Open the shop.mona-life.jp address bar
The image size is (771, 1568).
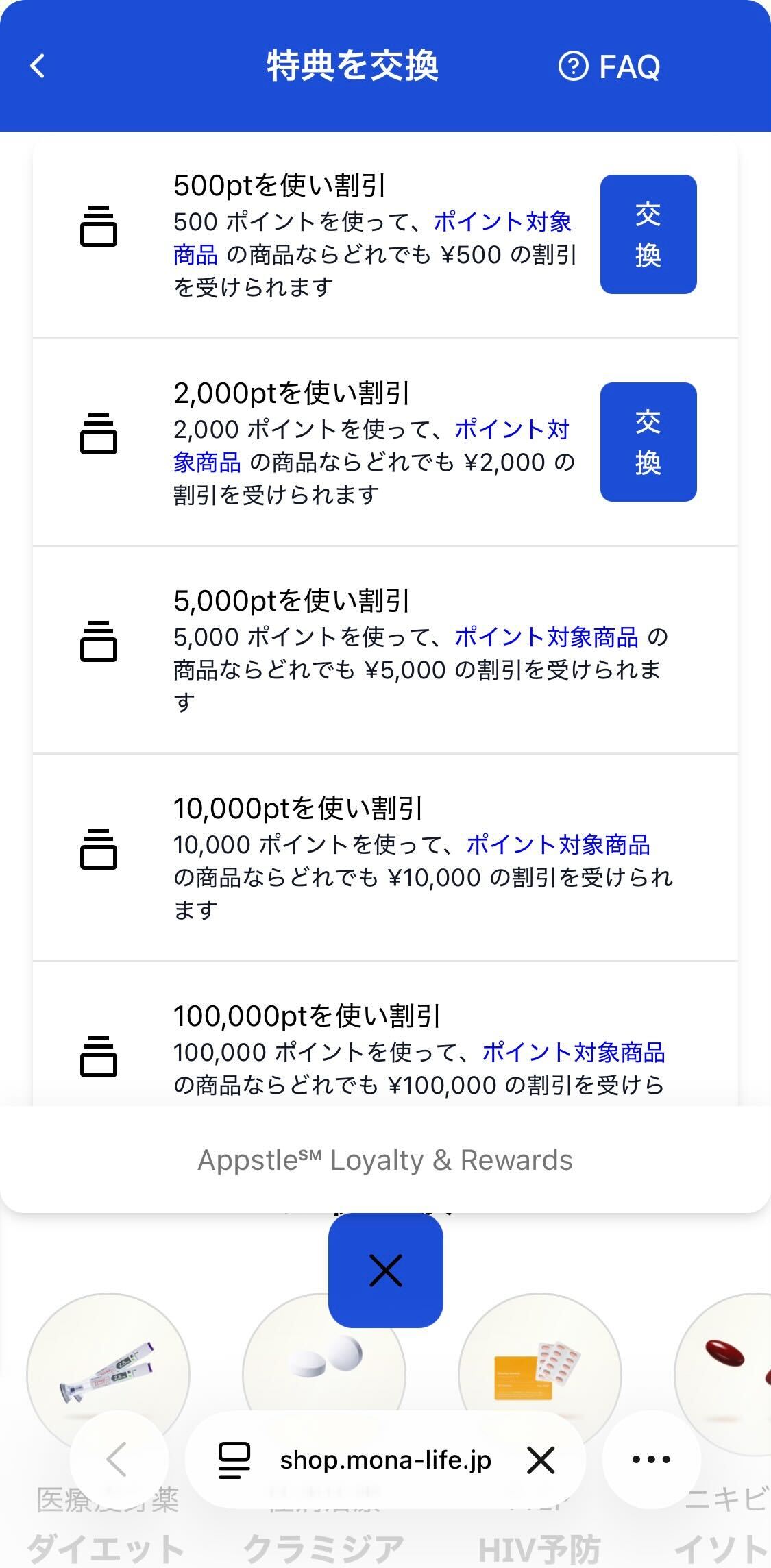coord(384,1460)
